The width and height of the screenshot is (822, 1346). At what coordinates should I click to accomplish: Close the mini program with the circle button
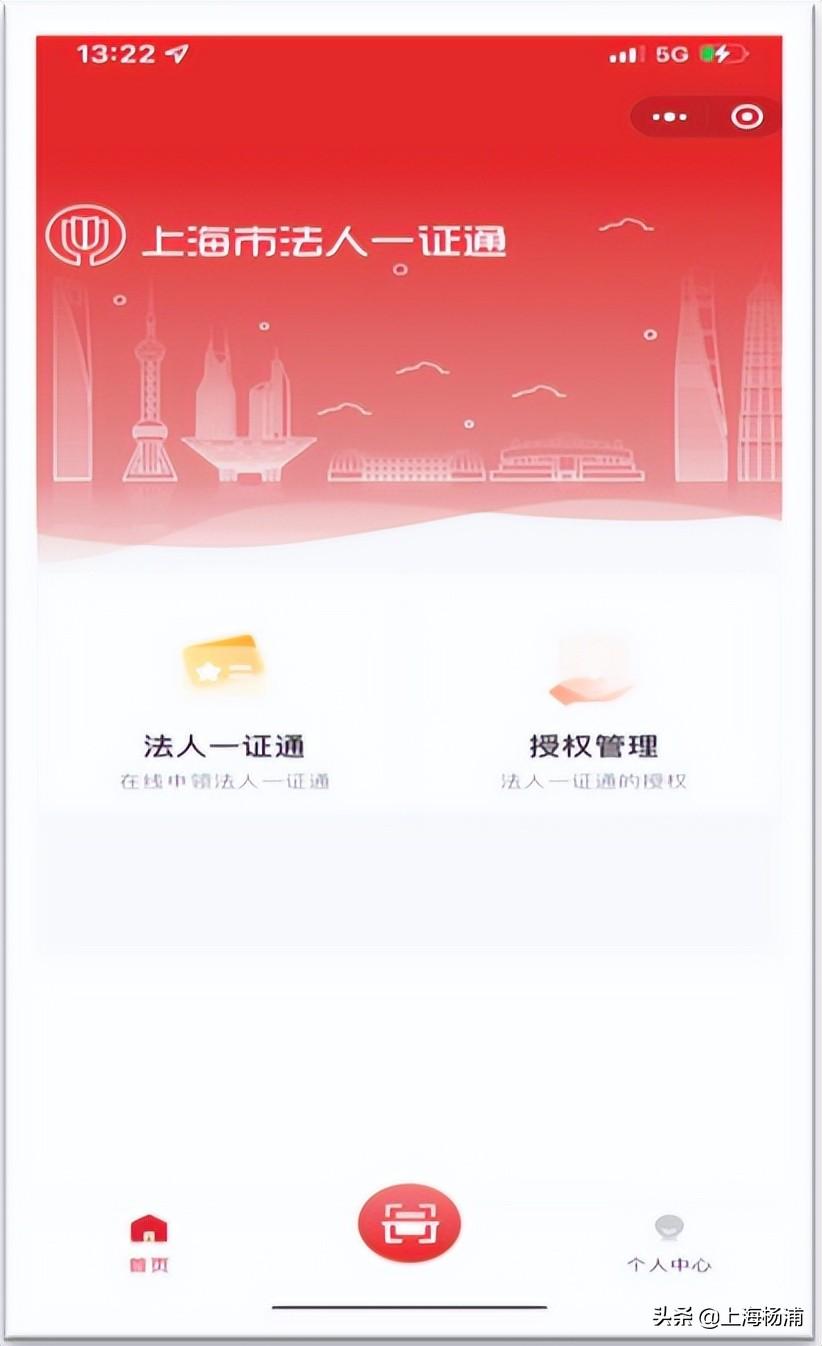tap(746, 118)
